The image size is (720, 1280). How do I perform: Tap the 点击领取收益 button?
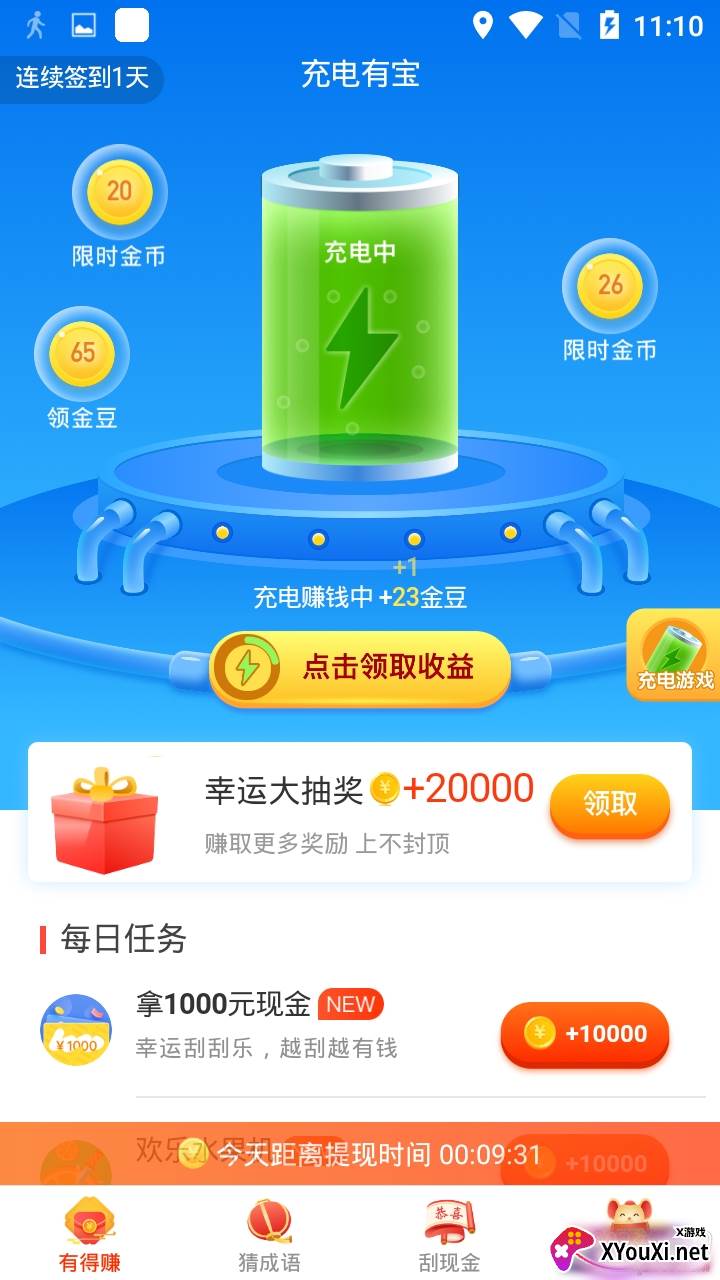coord(360,668)
